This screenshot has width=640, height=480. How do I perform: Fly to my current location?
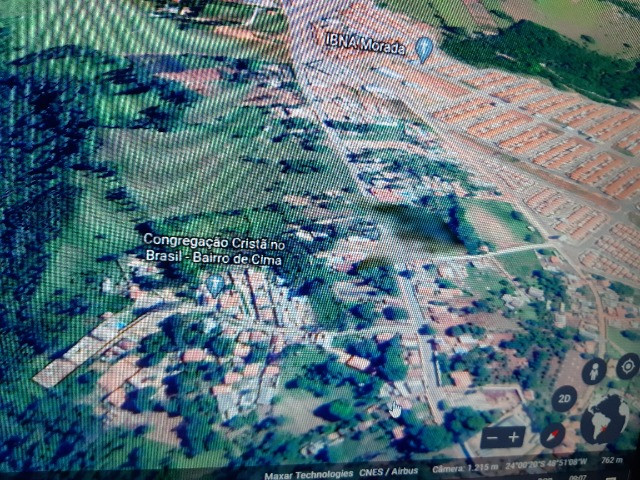click(x=628, y=367)
